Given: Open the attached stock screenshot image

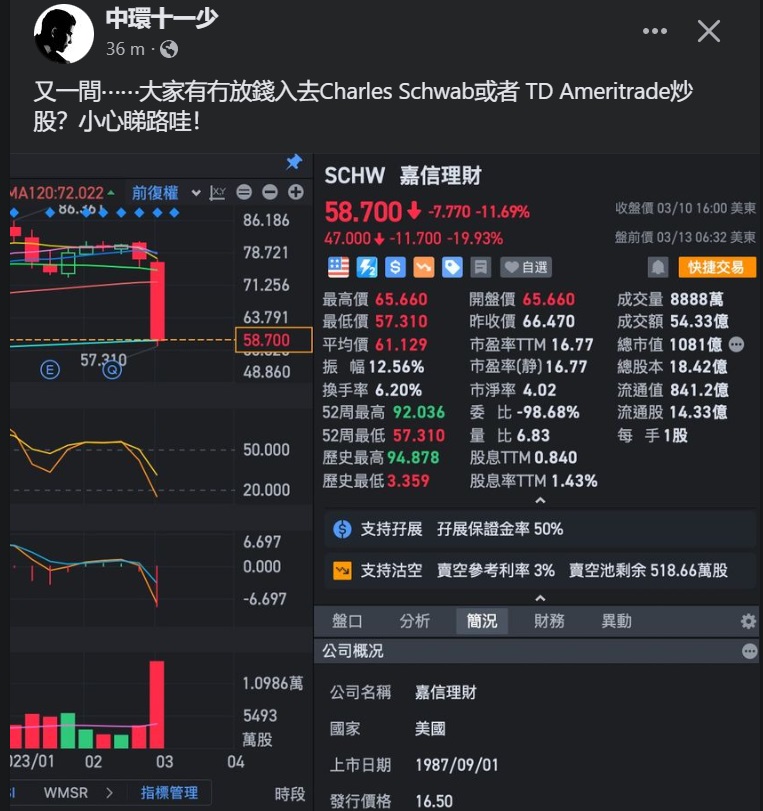Looking at the screenshot, I should pyautogui.click(x=384, y=480).
